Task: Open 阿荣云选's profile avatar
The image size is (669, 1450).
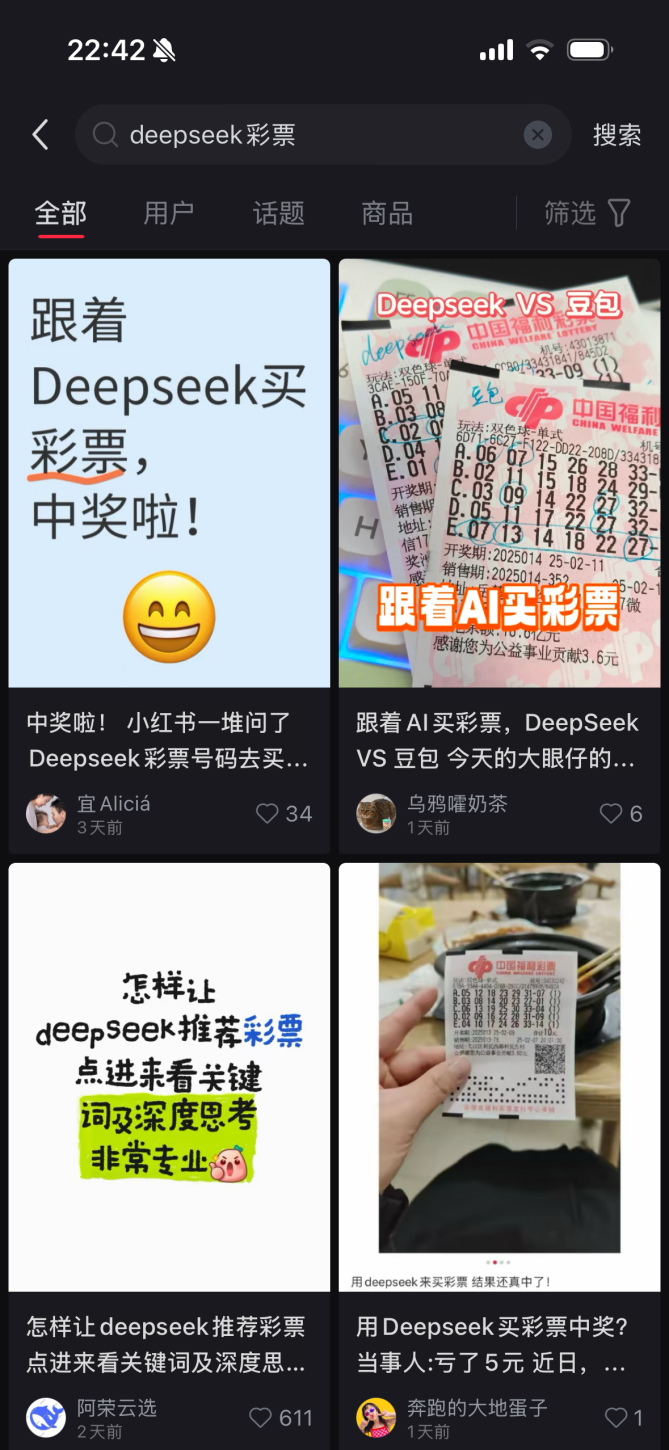Action: 46,1418
